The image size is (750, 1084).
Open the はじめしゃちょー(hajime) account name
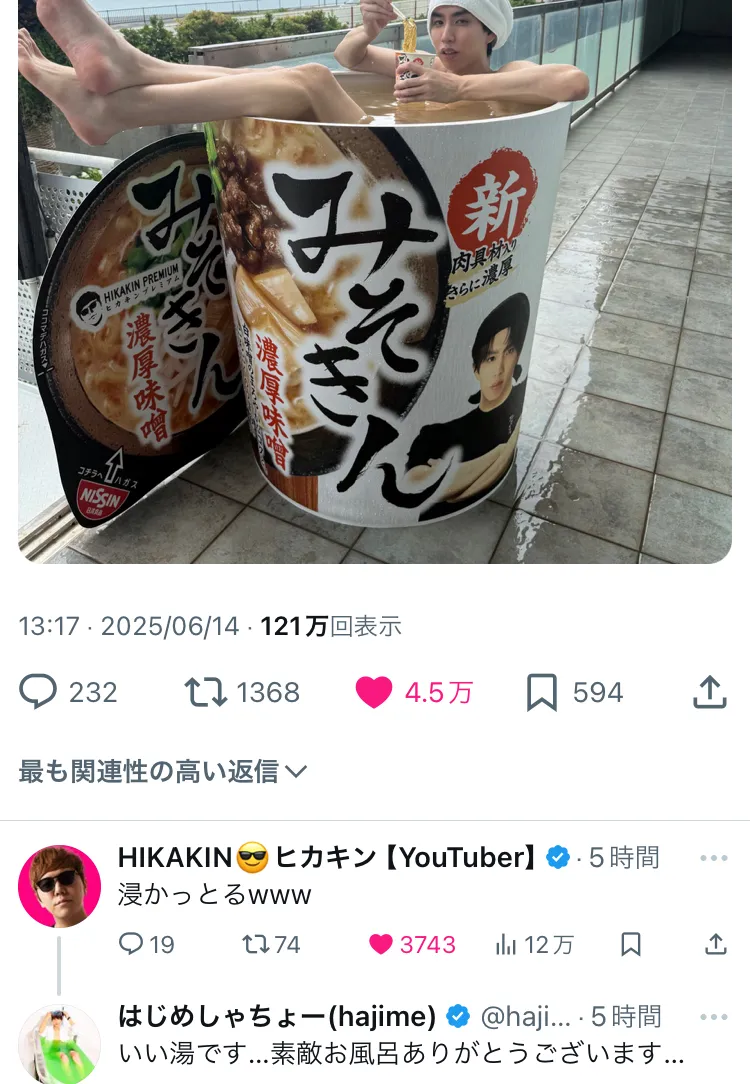[x=277, y=1016]
